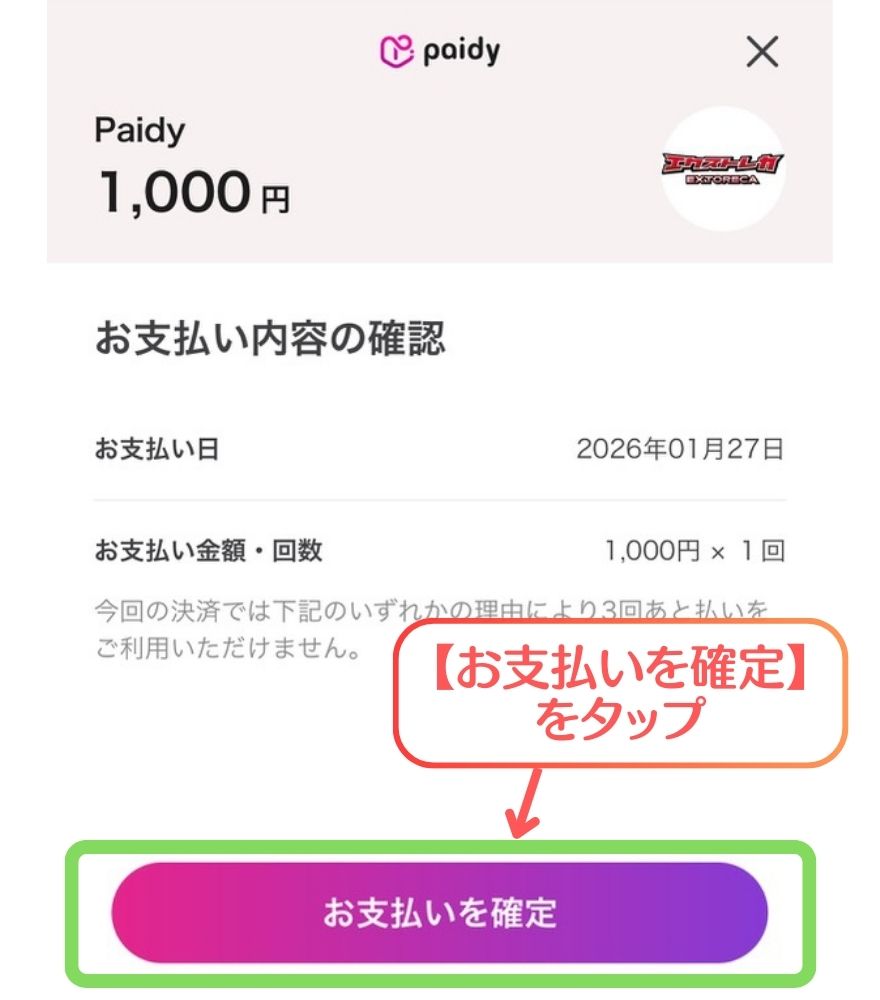880x1000 pixels.
Task: Click the Paidy label above the amount
Action: [138, 129]
